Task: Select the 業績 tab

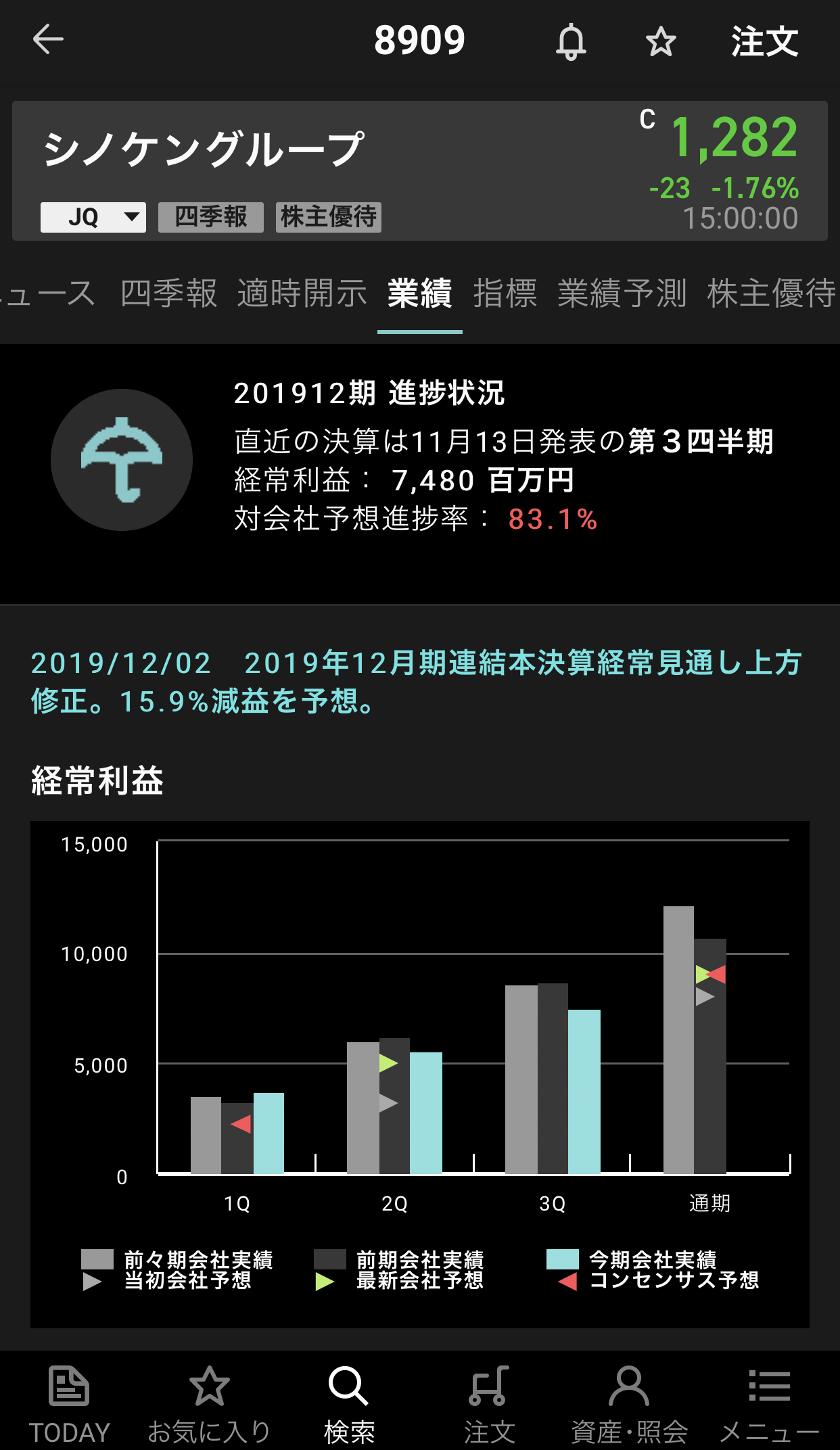Action: point(419,294)
